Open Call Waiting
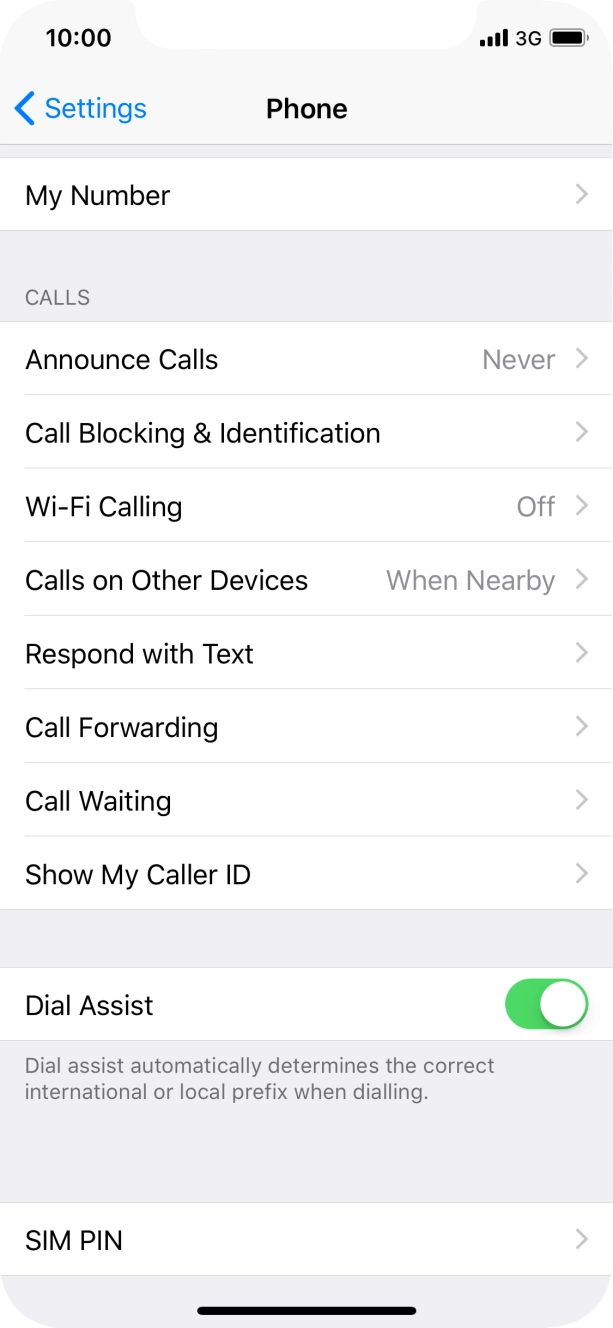The height and width of the screenshot is (1328, 613). tap(306, 800)
